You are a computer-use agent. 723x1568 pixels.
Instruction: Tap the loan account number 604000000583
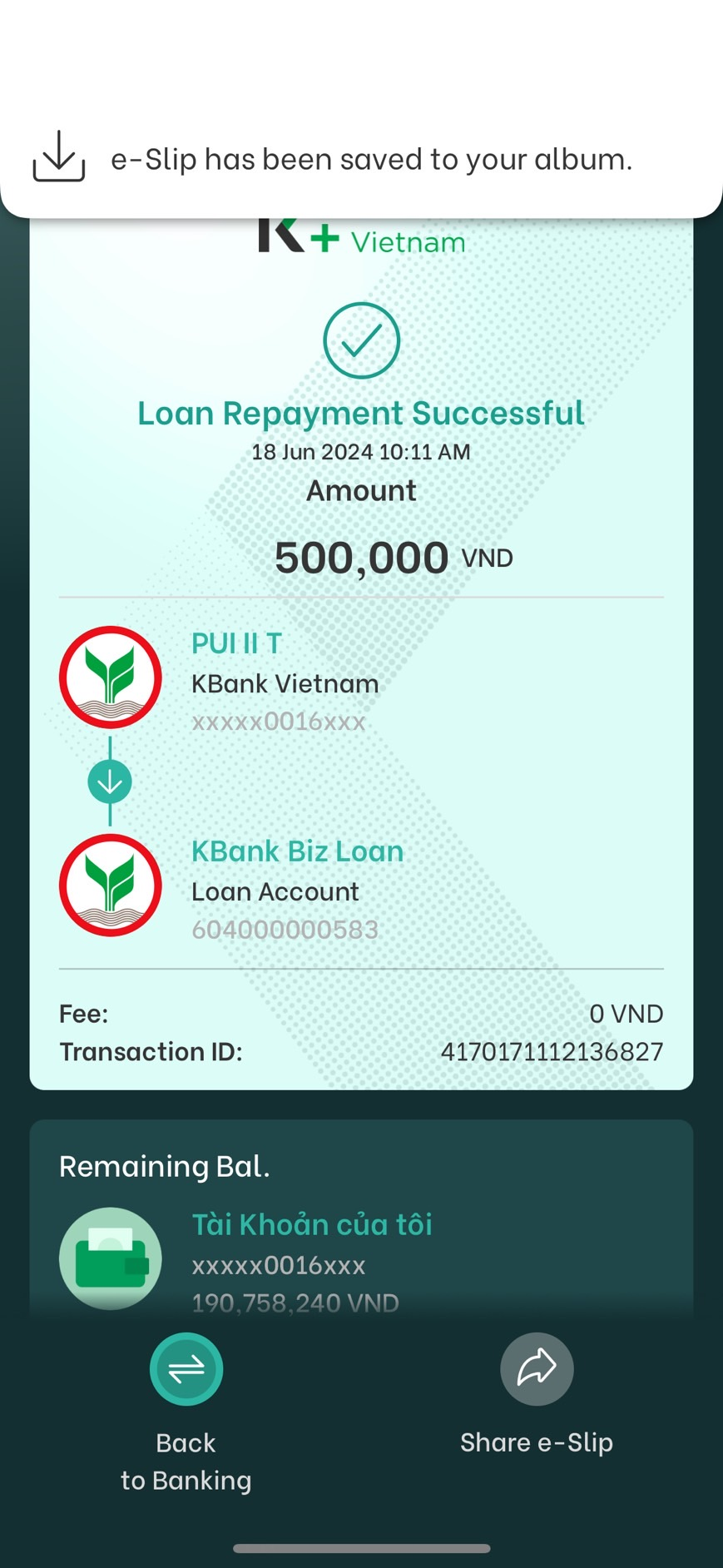pos(285,930)
